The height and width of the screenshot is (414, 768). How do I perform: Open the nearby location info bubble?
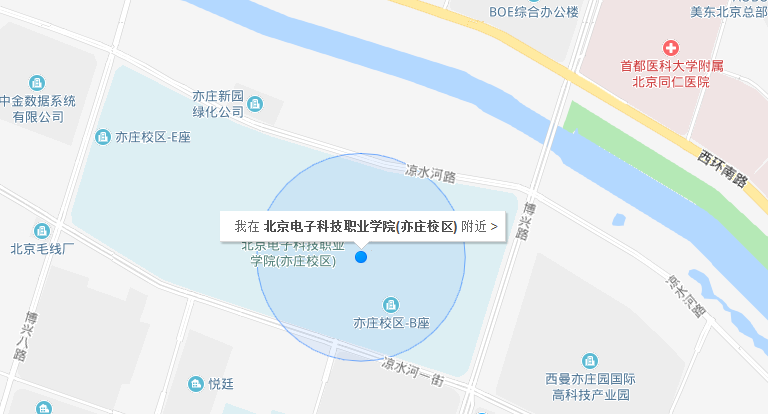pyautogui.click(x=365, y=226)
